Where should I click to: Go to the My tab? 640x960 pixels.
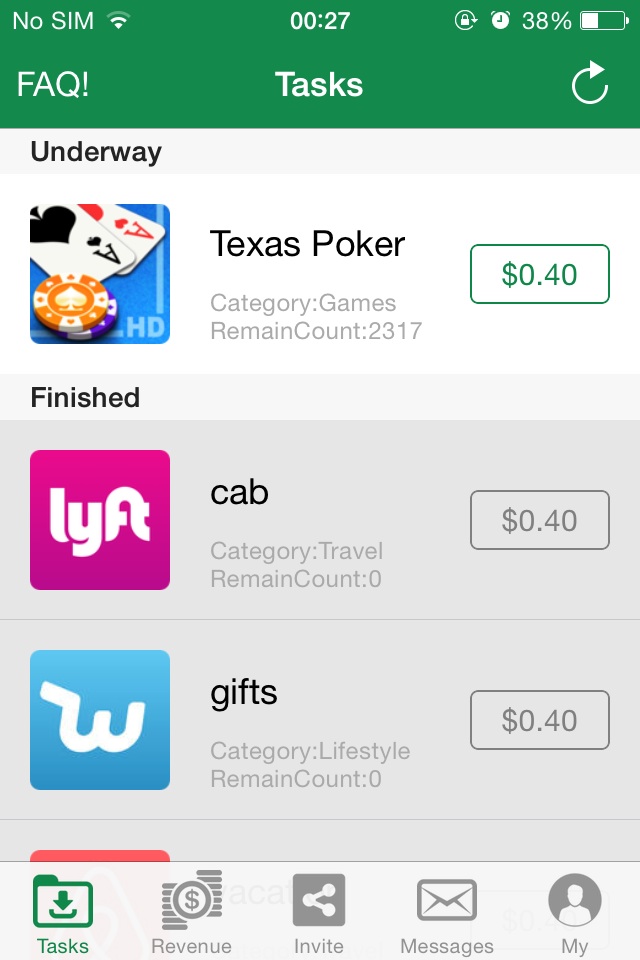574,912
